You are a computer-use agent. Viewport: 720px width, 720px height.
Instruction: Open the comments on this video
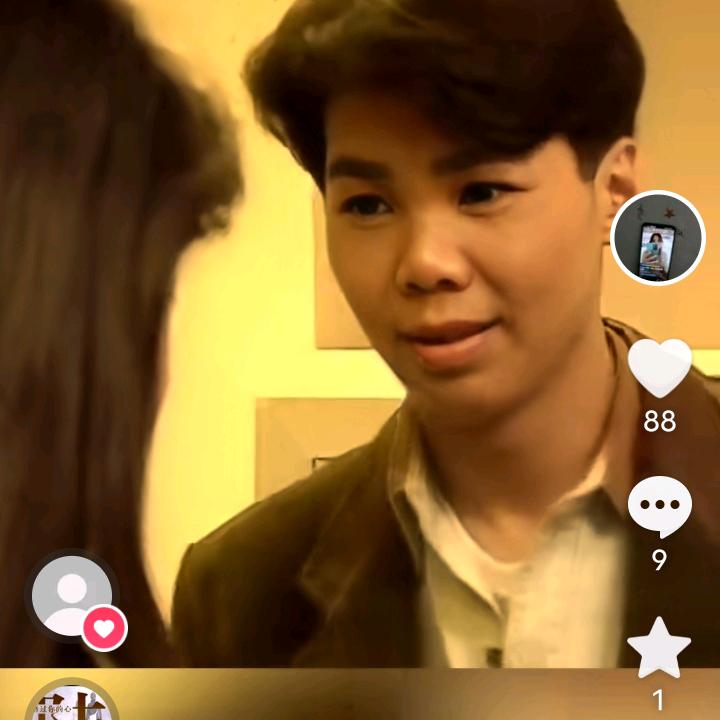(x=659, y=505)
